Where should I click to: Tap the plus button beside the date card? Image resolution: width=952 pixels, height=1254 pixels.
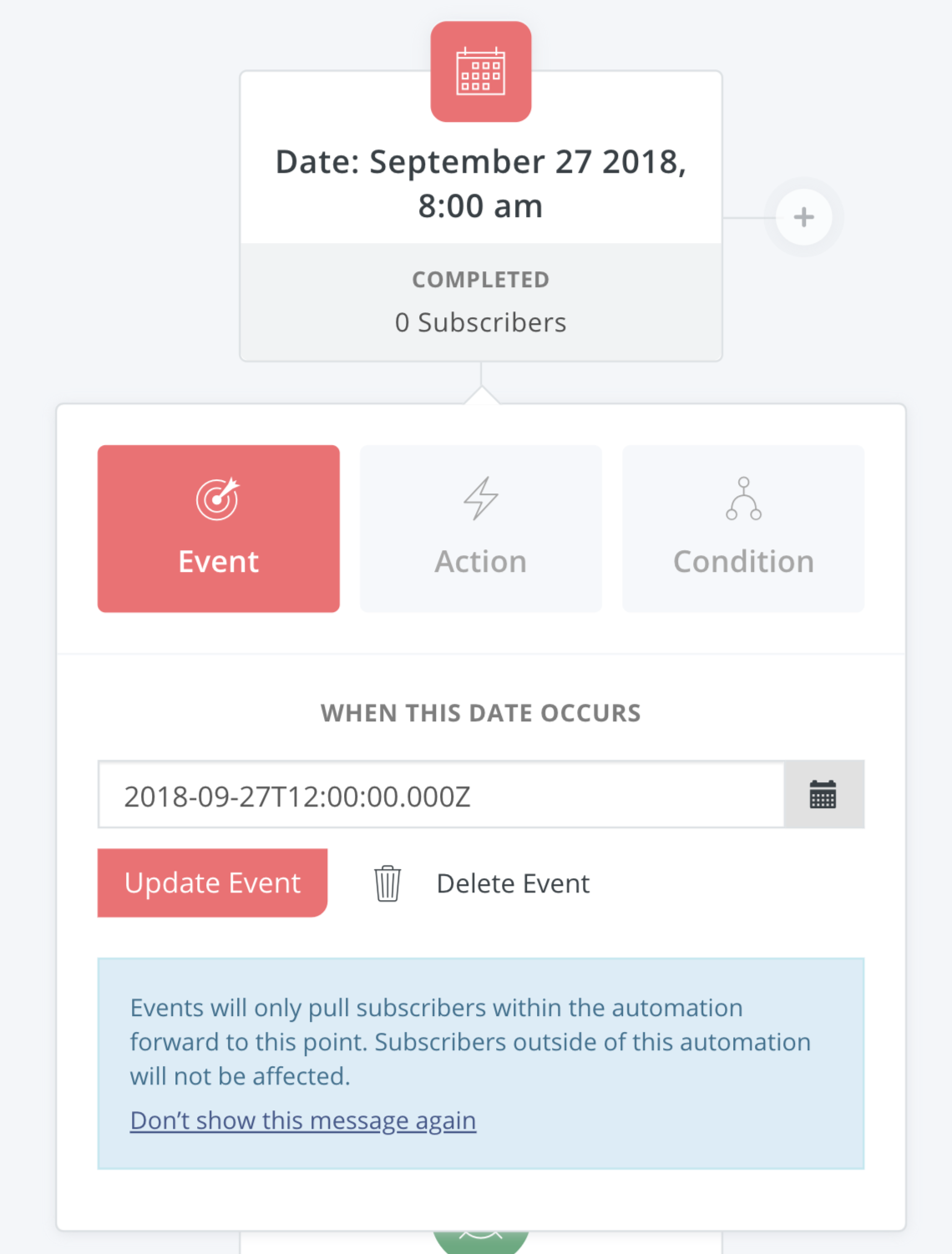click(803, 218)
